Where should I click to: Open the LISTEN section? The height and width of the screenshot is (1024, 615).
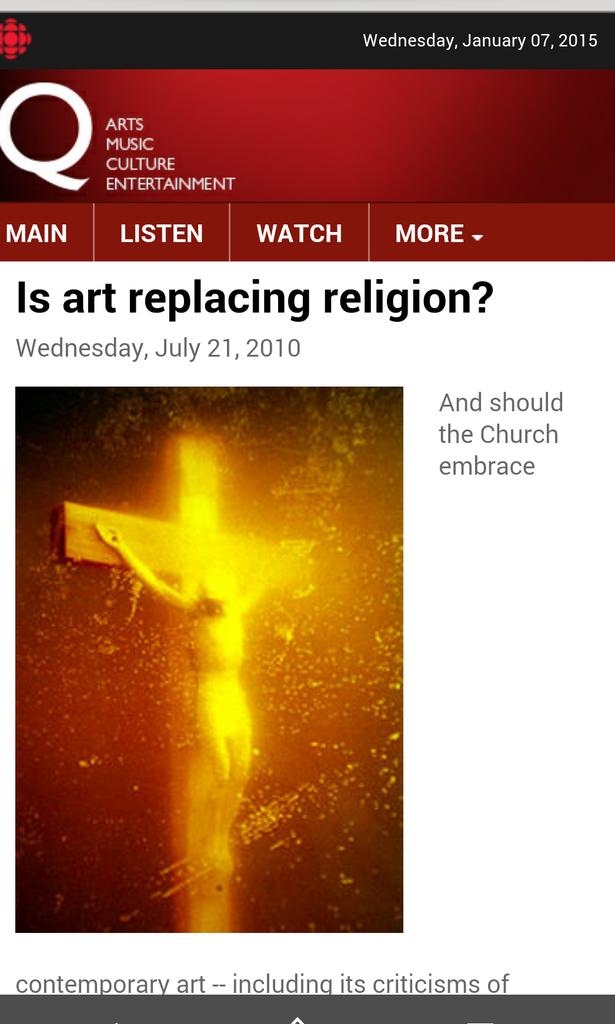pos(161,233)
